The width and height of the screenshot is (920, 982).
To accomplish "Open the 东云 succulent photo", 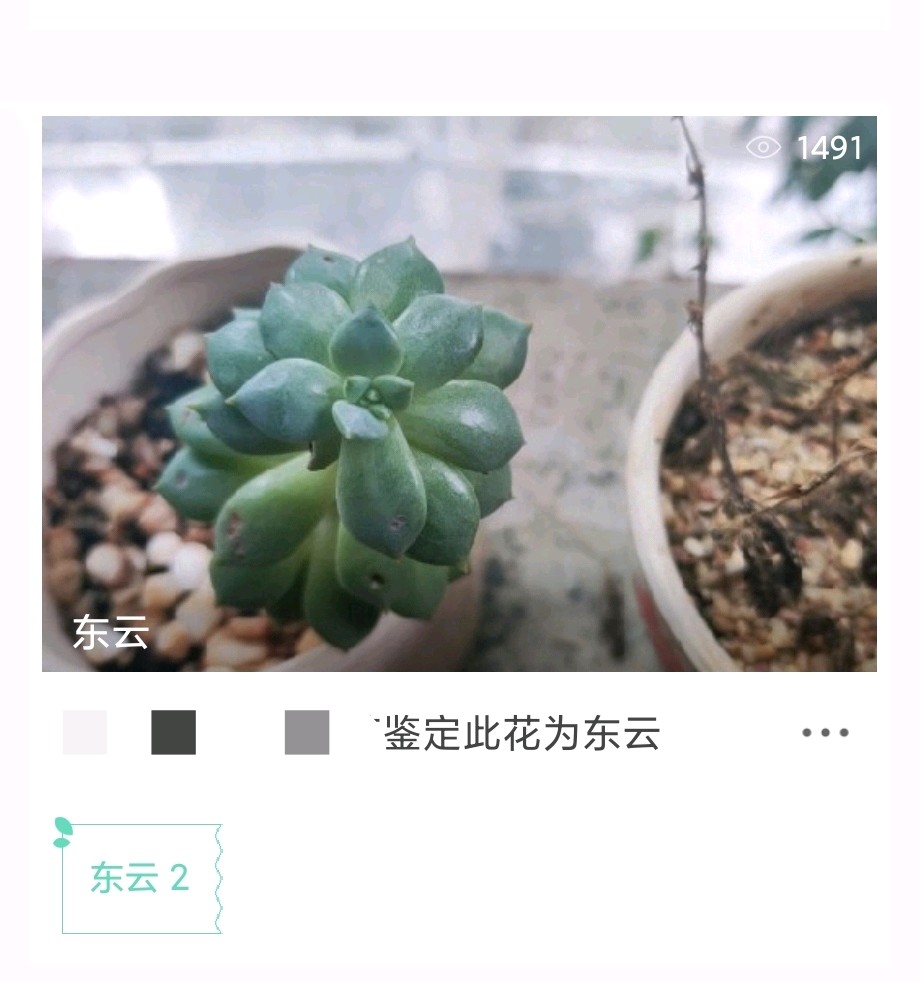I will tap(459, 393).
